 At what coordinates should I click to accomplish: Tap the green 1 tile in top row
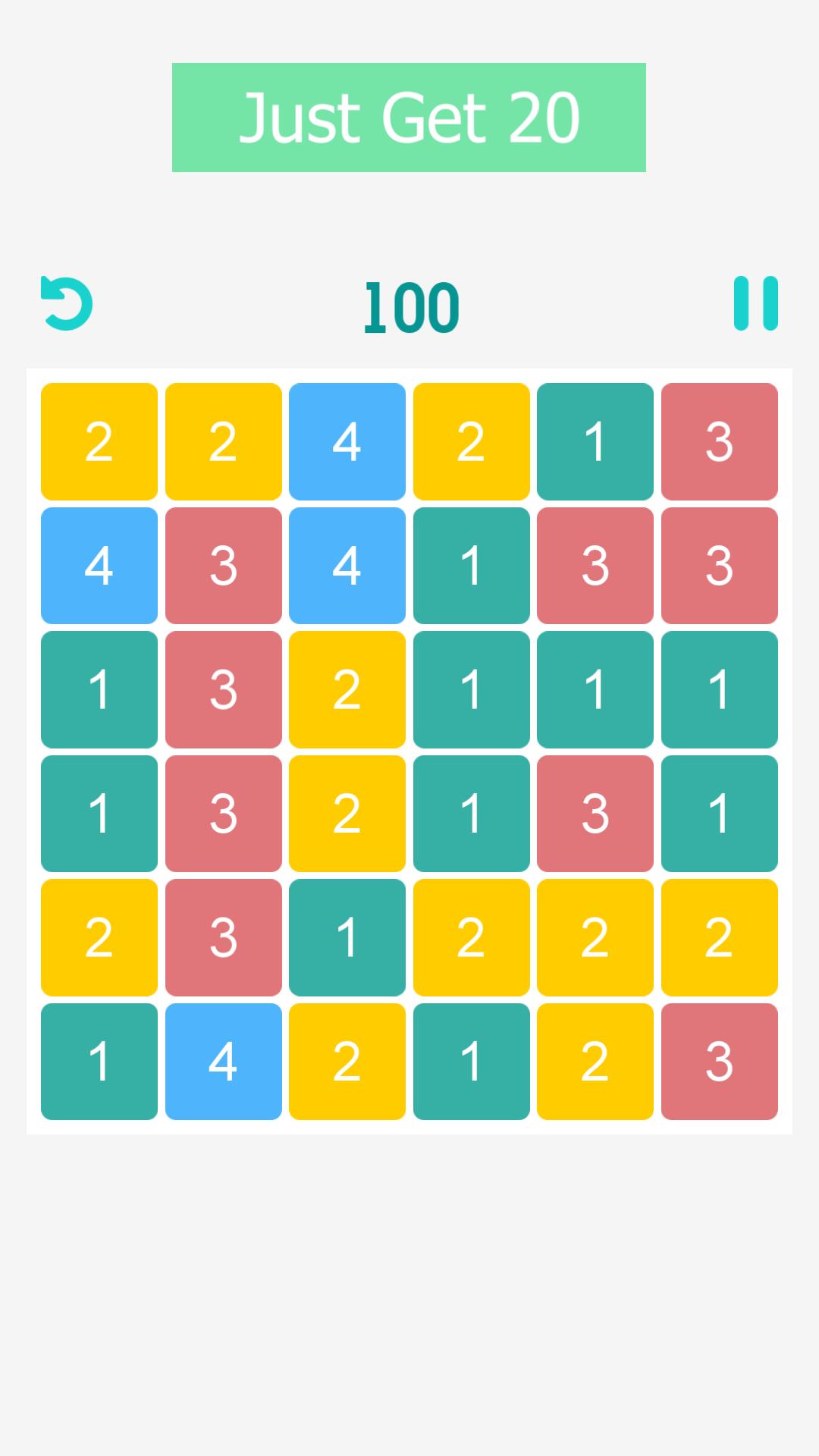[x=595, y=443]
